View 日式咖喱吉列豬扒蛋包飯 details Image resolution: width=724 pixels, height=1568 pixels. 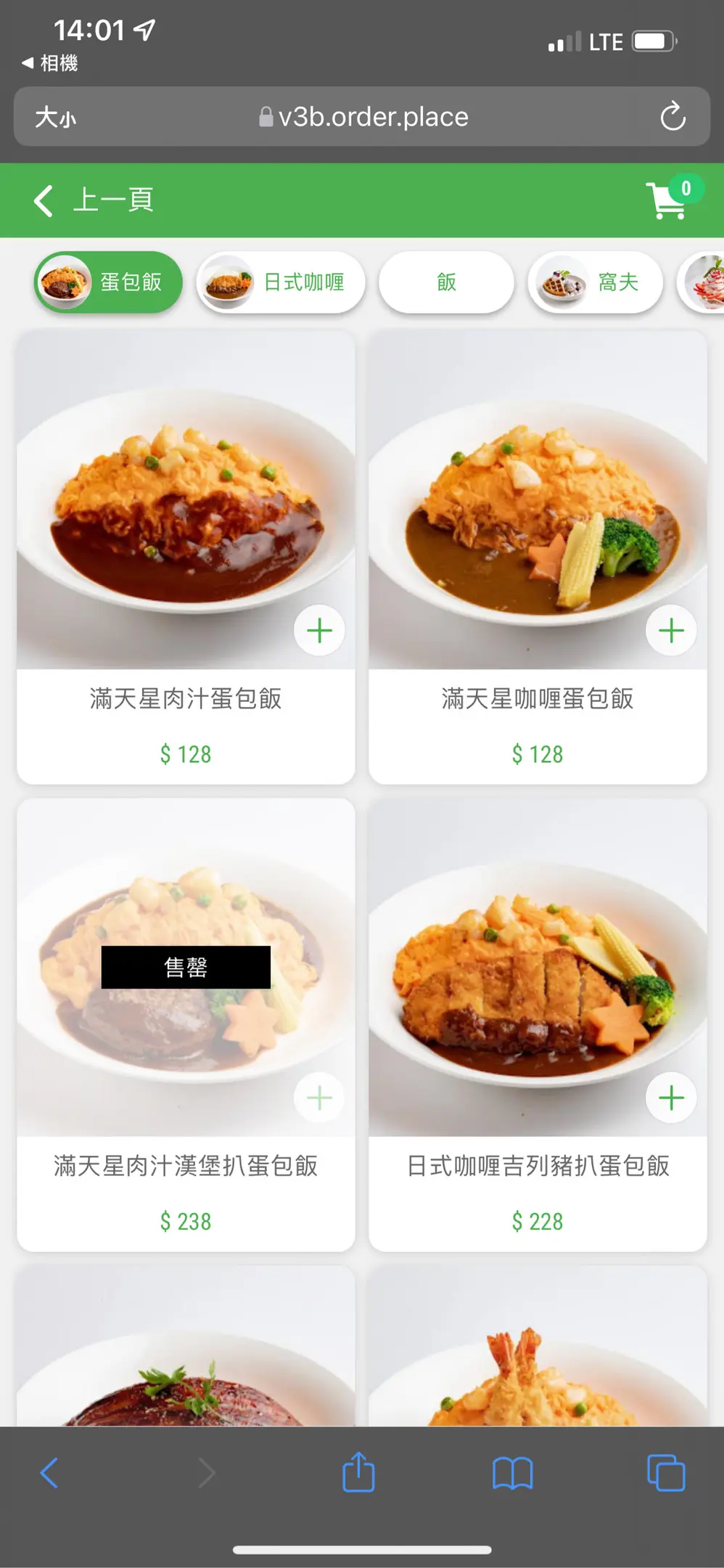tap(538, 1166)
